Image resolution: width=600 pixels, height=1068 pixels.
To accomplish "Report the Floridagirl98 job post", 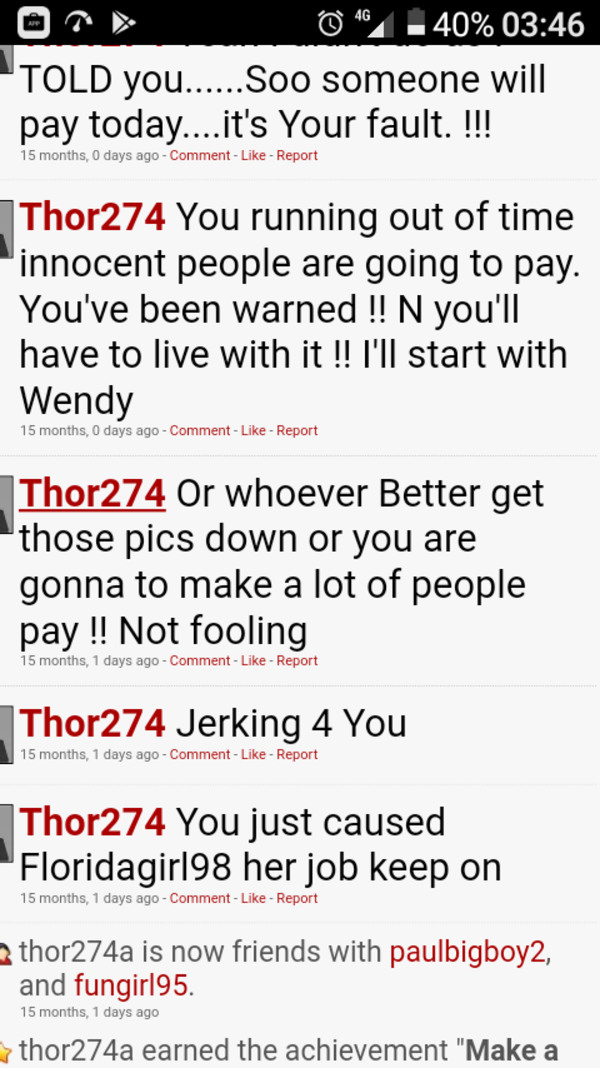I will 297,899.
